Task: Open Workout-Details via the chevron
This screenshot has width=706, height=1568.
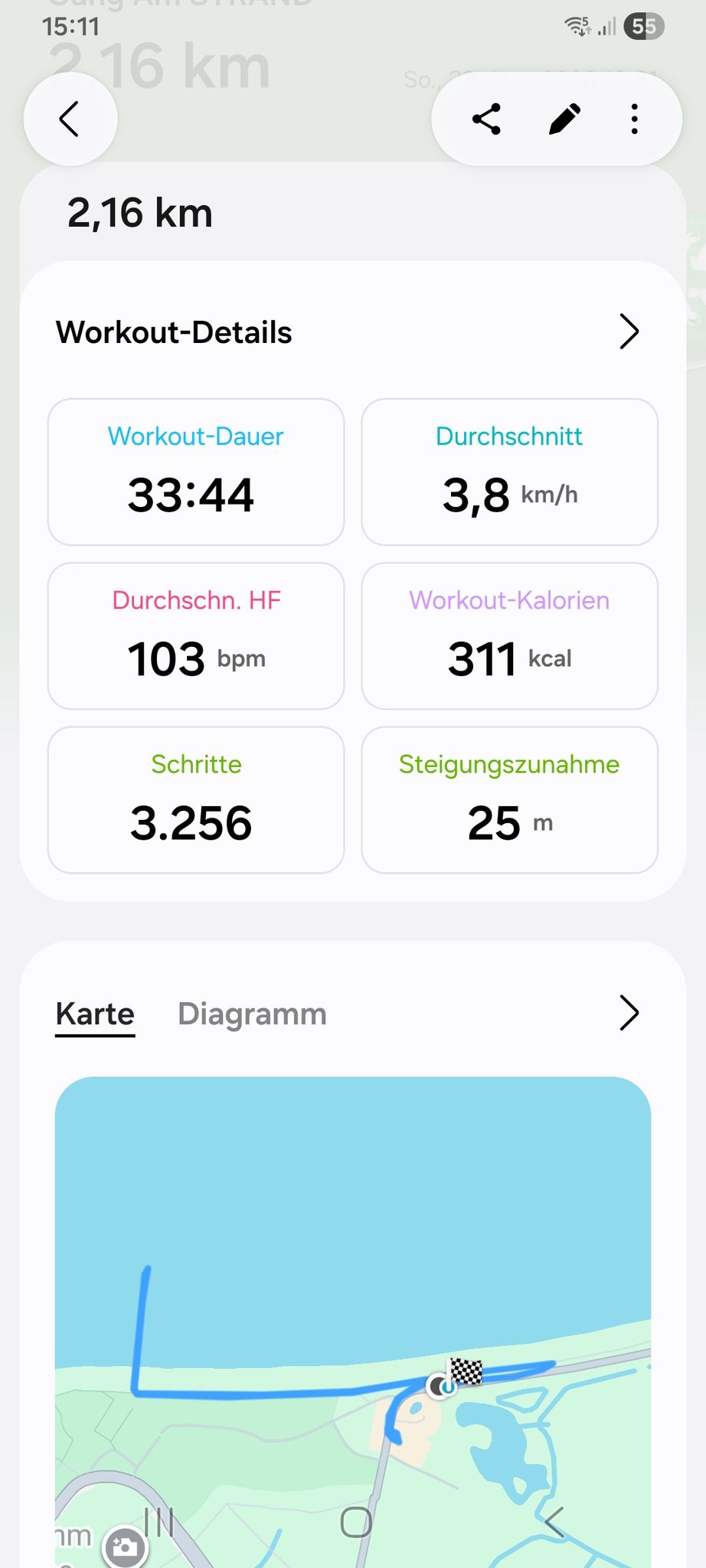Action: tap(629, 332)
